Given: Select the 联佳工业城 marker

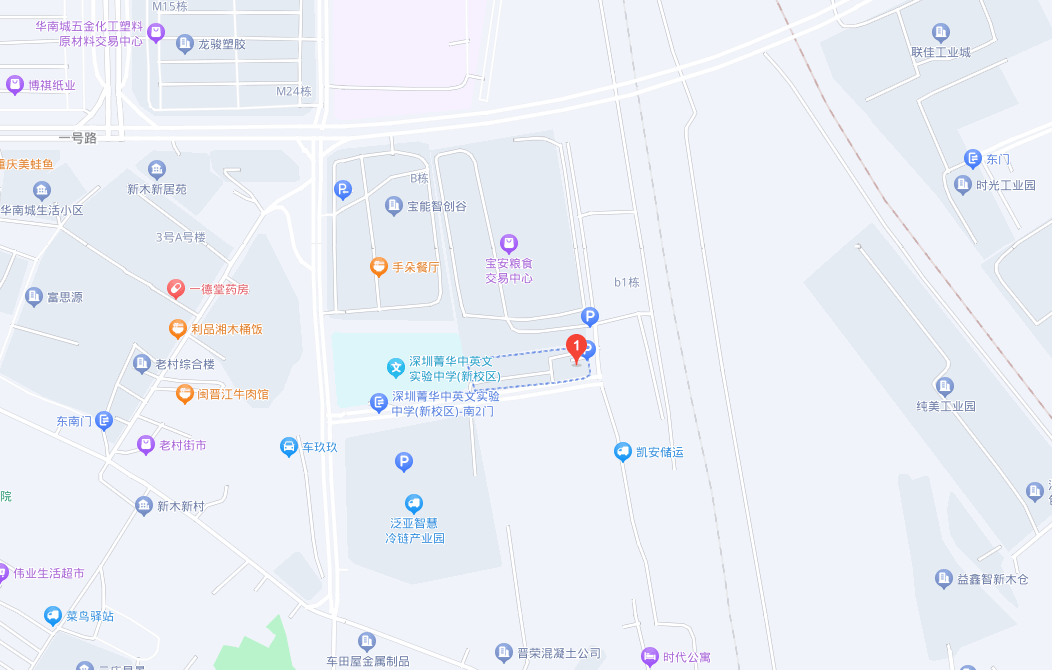Looking at the screenshot, I should tap(940, 33).
